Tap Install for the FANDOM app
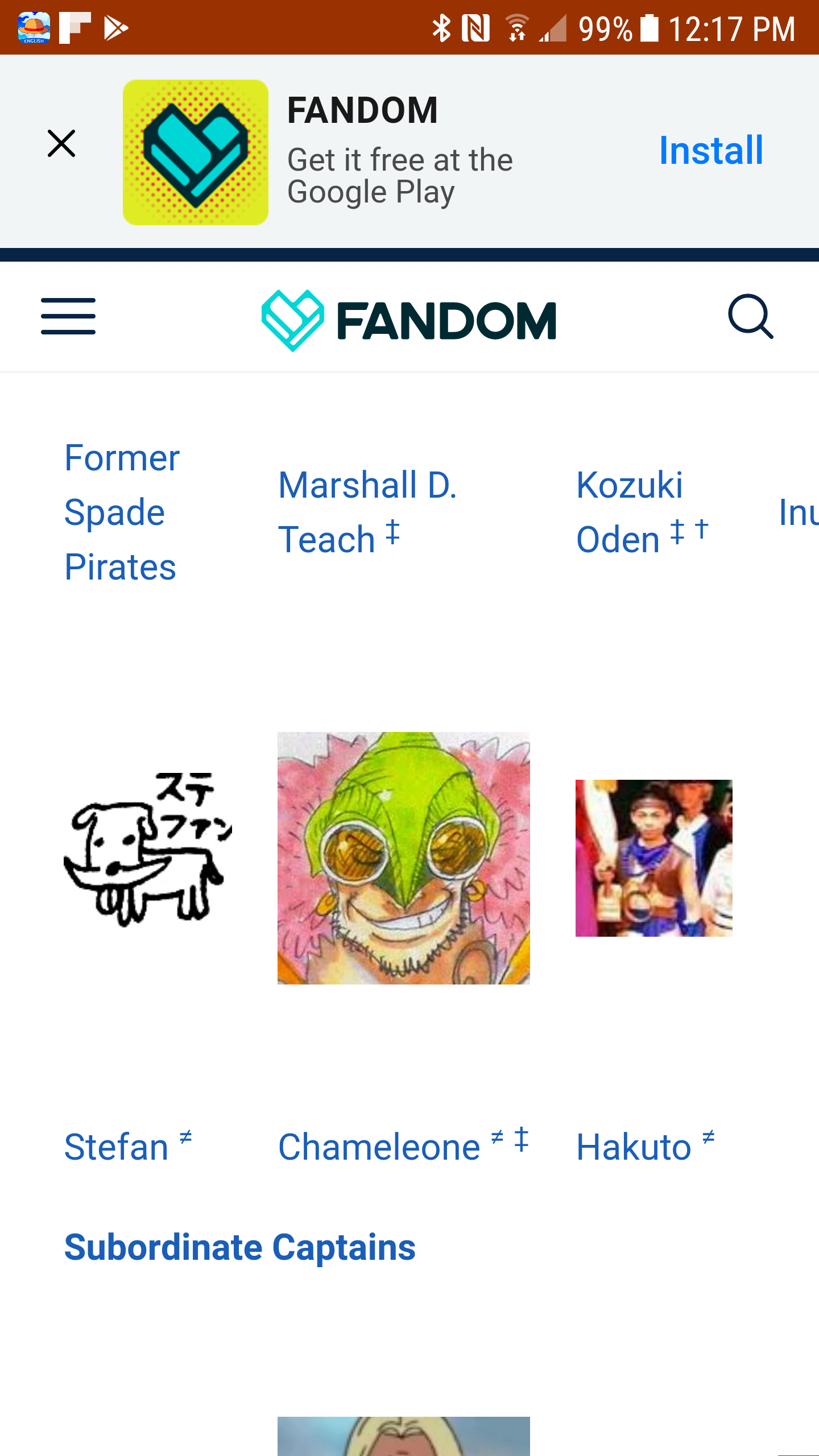The image size is (819, 1456). (x=711, y=151)
